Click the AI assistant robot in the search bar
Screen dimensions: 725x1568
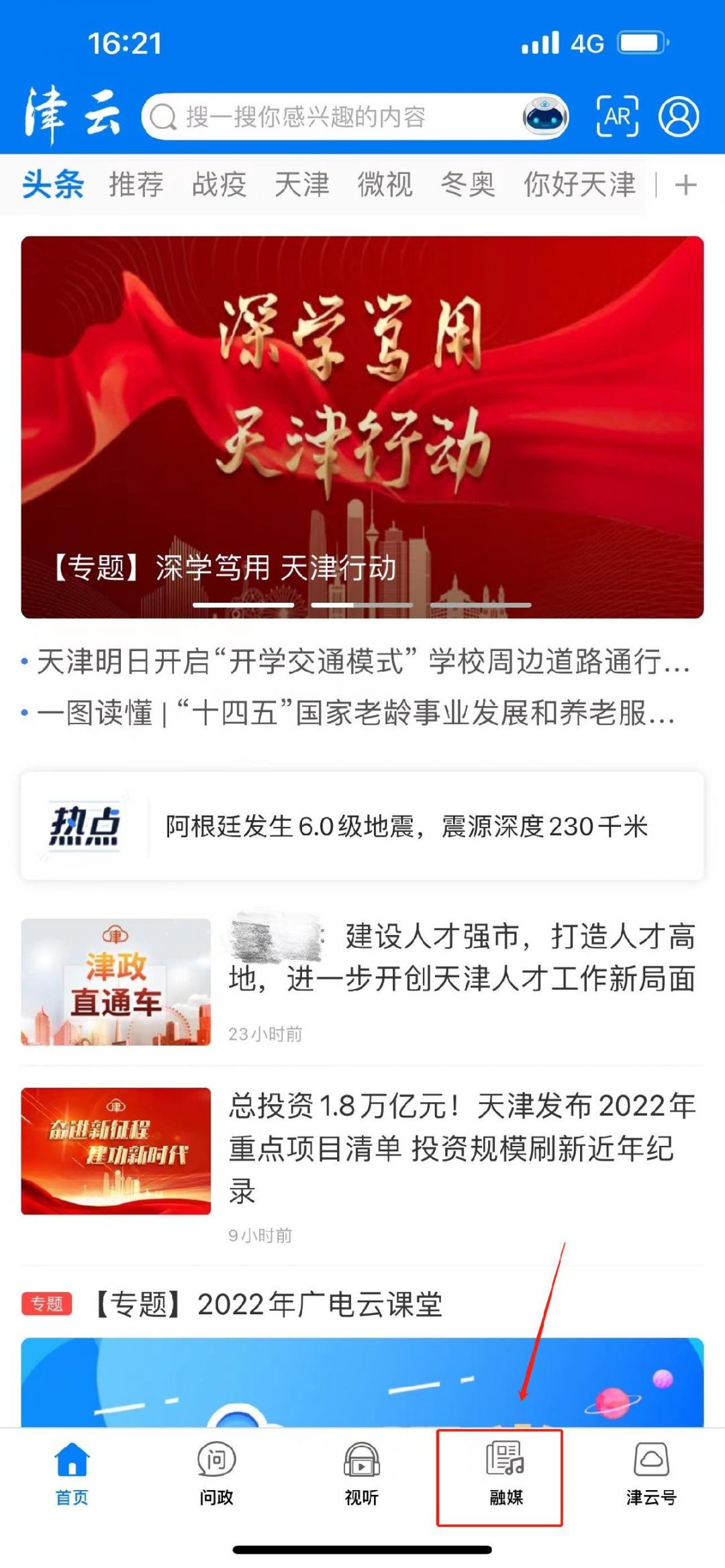(544, 117)
